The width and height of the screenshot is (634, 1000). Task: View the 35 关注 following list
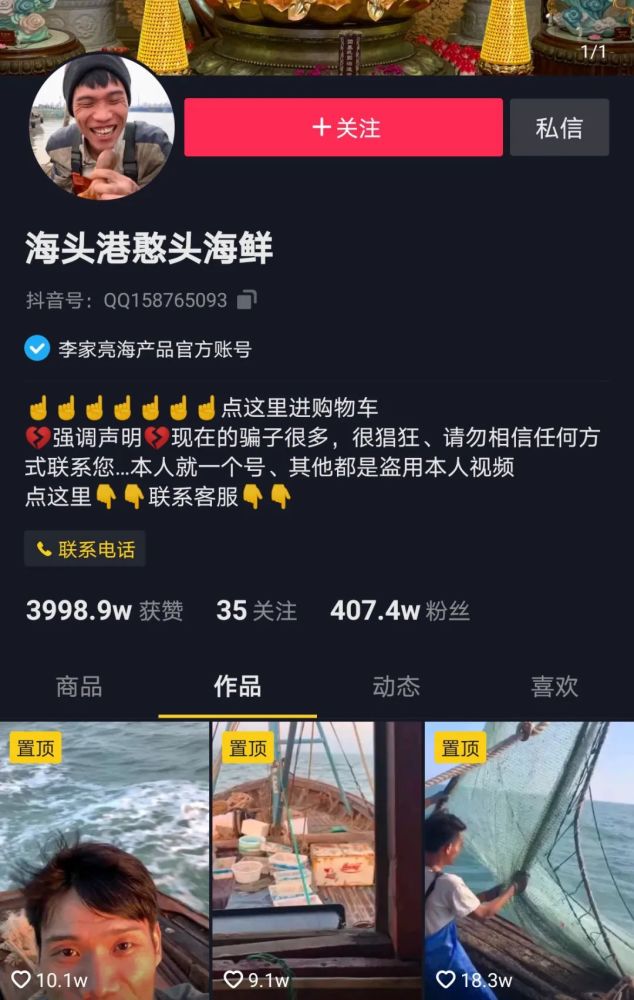[x=256, y=611]
